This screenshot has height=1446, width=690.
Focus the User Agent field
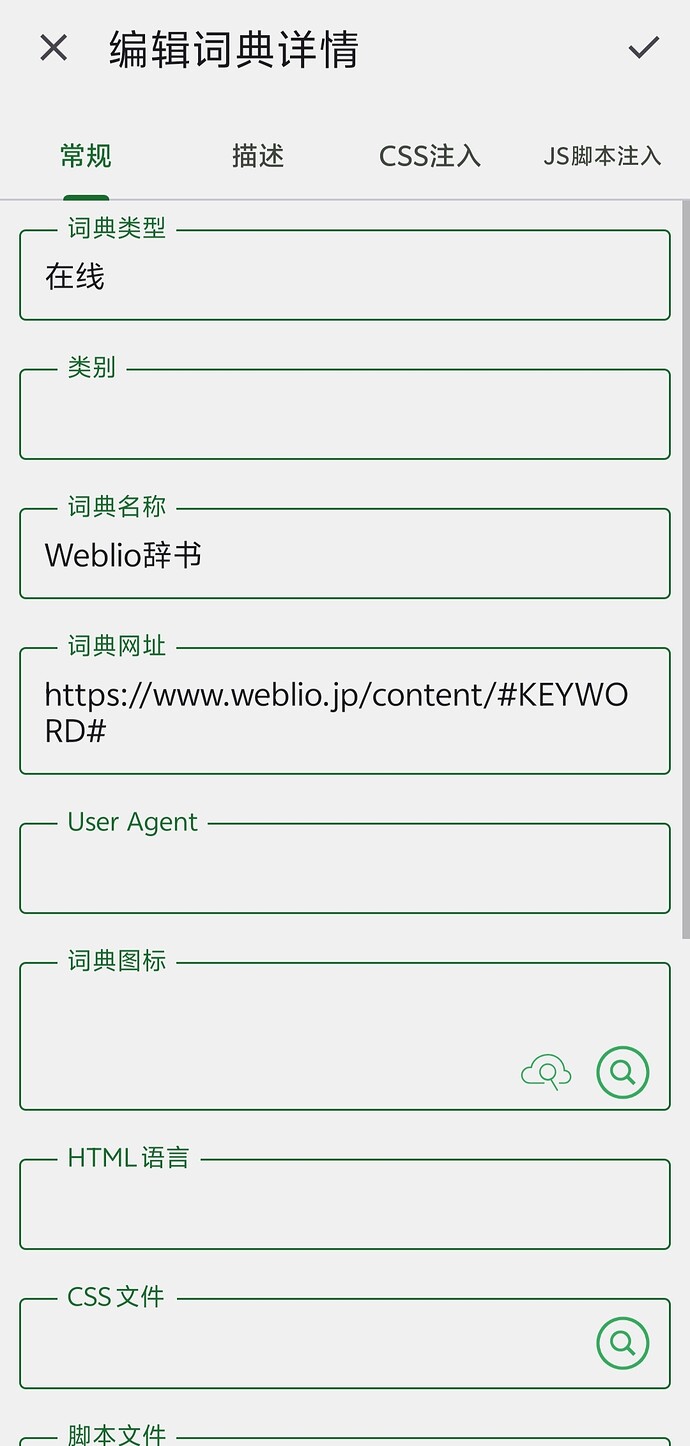(x=344, y=870)
